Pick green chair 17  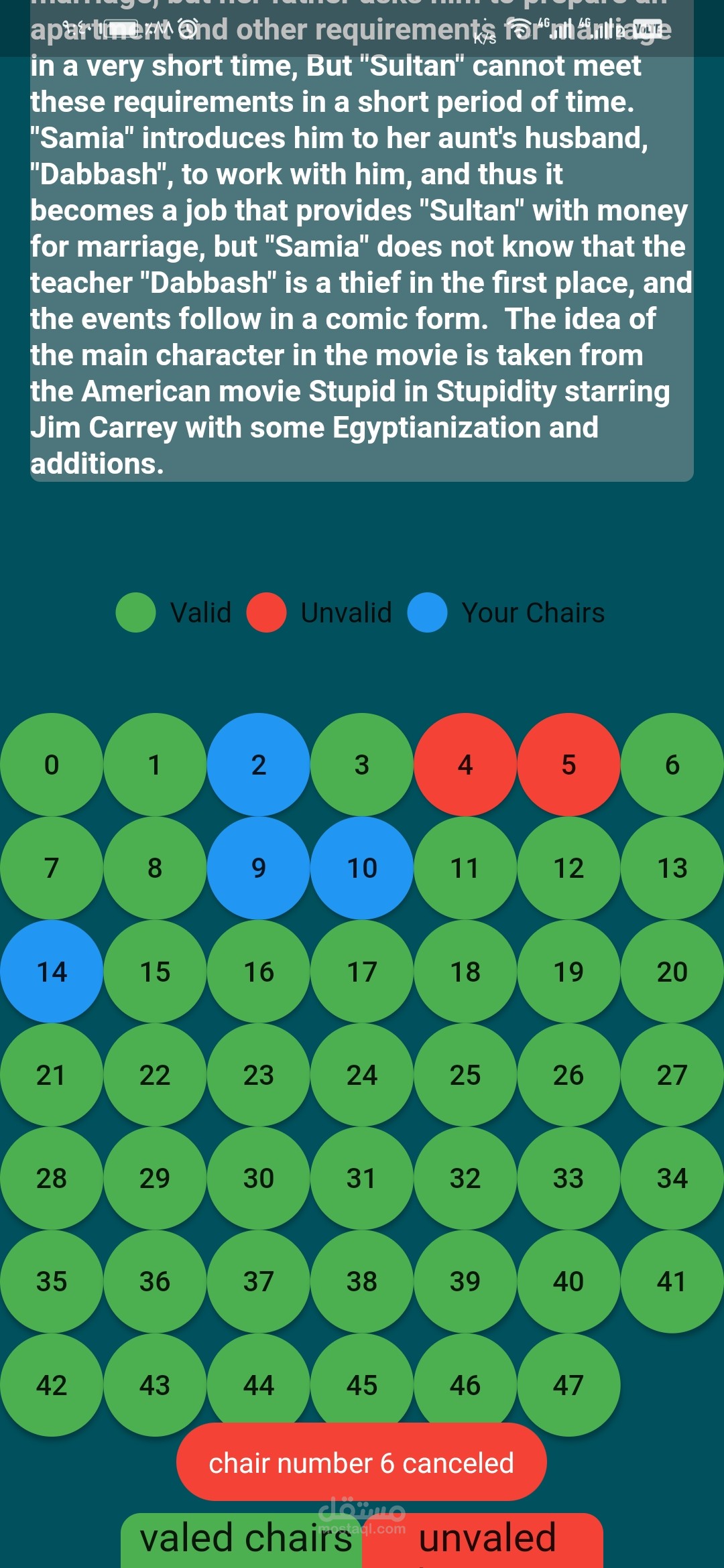pyautogui.click(x=362, y=972)
